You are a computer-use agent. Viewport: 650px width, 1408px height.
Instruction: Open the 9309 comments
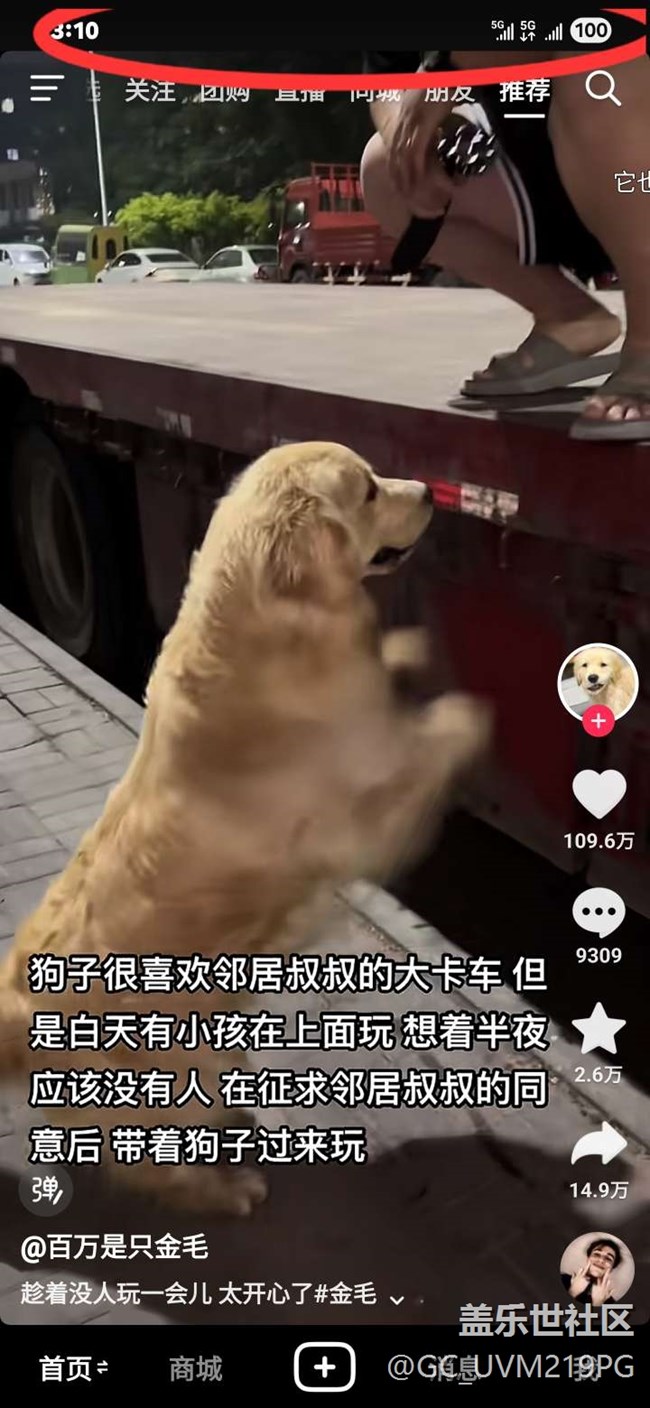point(598,913)
